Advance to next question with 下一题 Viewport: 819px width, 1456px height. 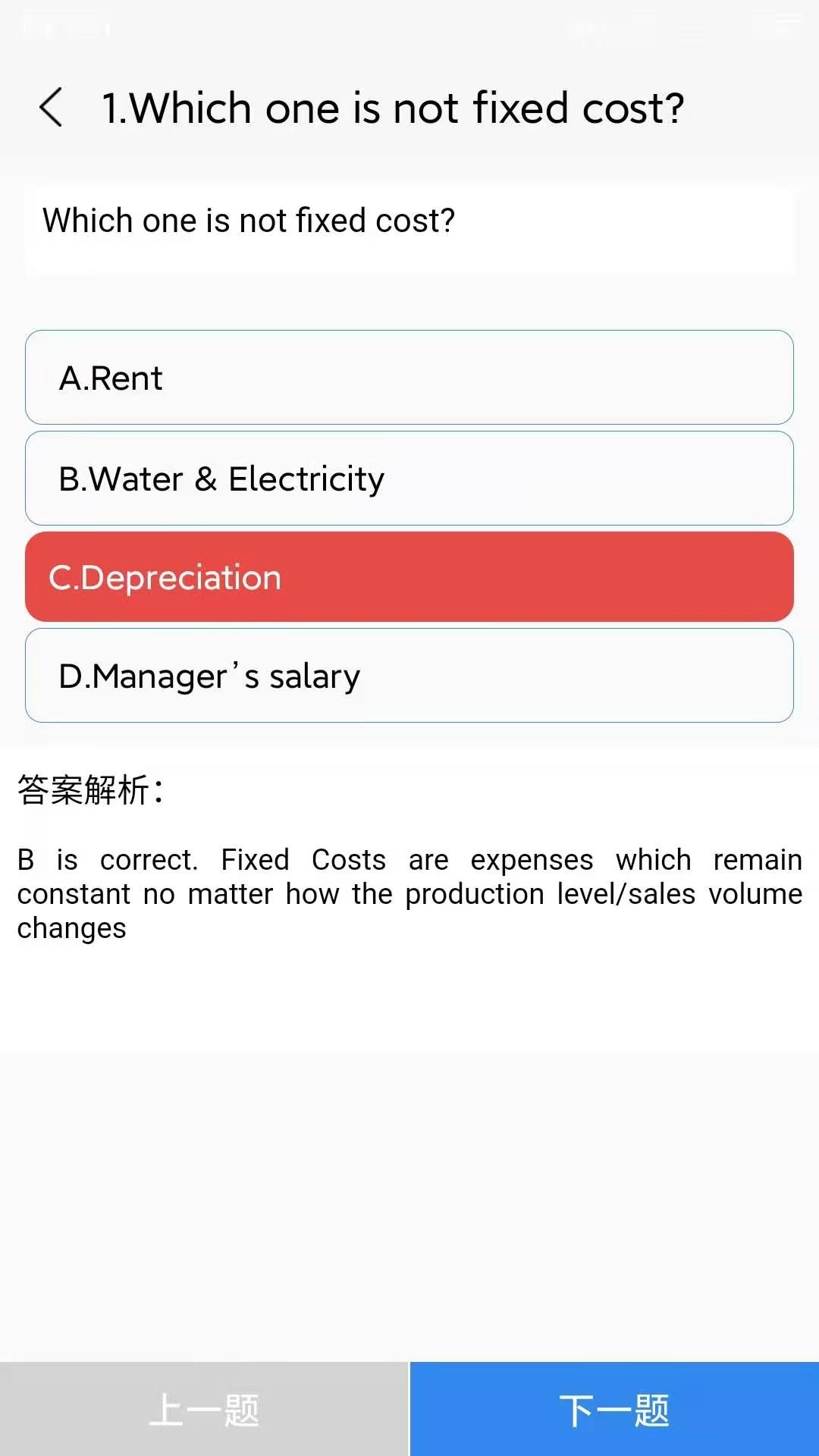(x=614, y=1409)
